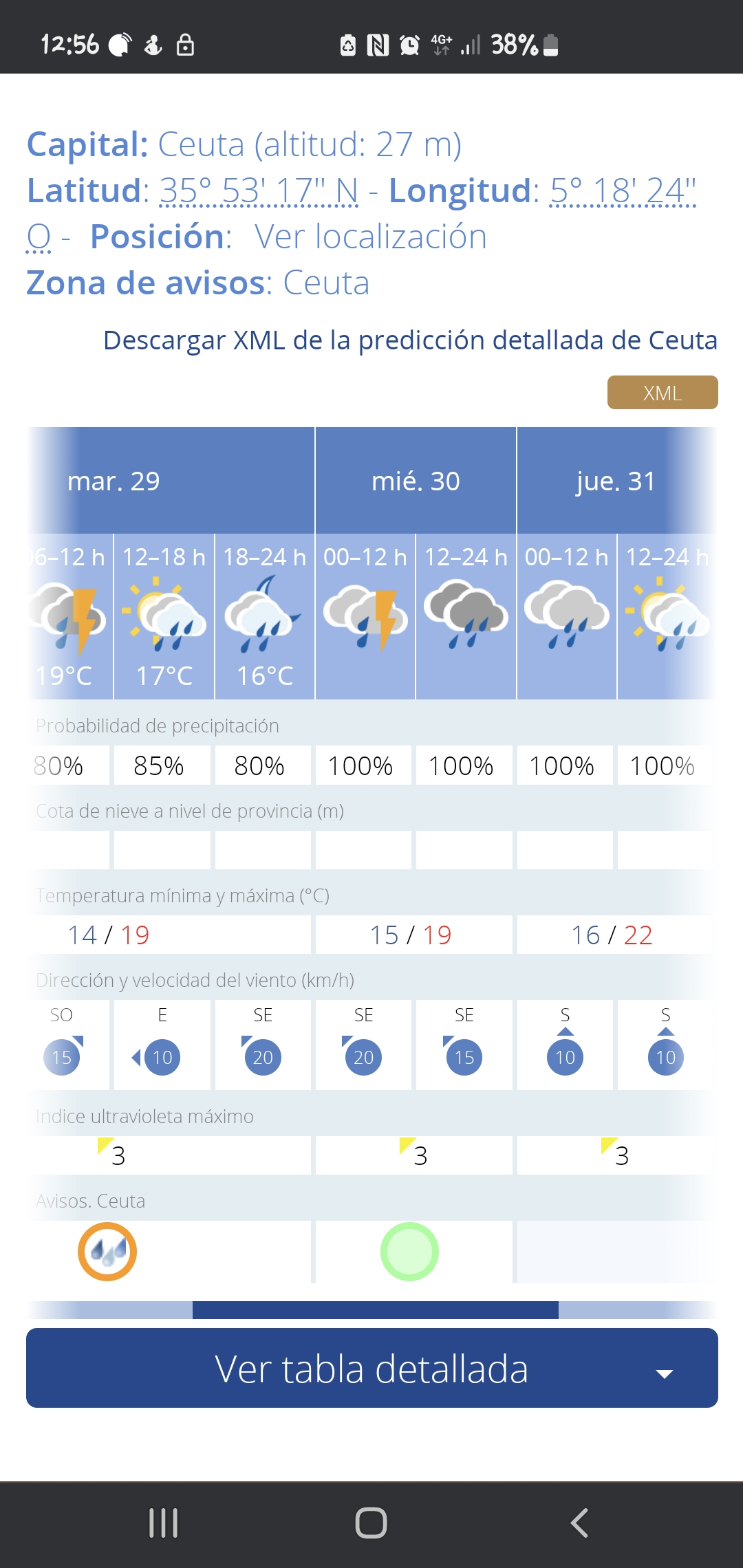Open the orange rain warning for Ceuta
The height and width of the screenshot is (1568, 743).
tap(107, 1252)
